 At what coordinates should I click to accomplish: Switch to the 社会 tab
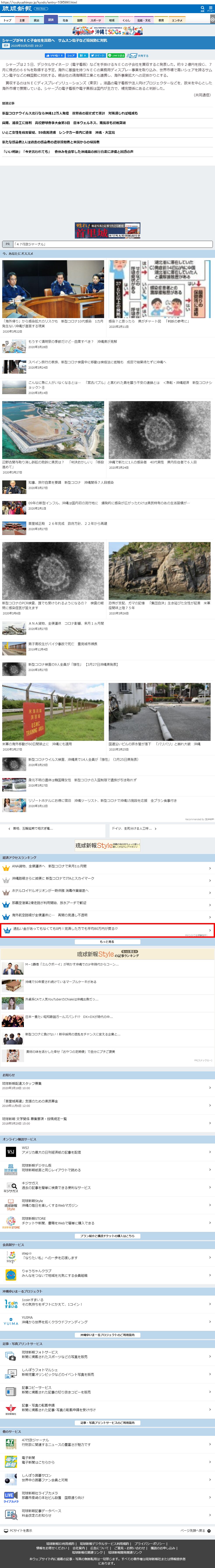click(x=65, y=20)
